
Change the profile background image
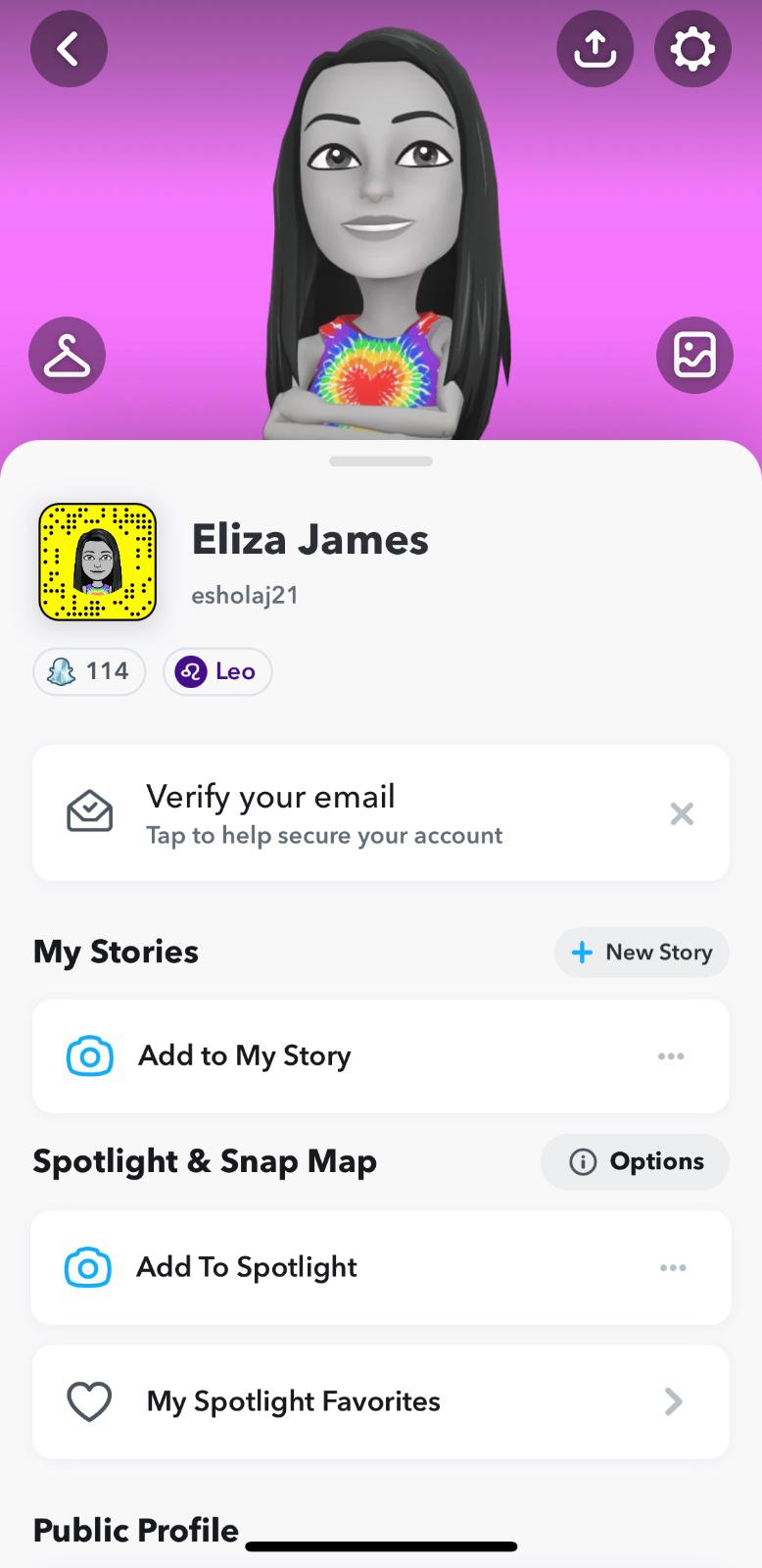click(x=694, y=355)
